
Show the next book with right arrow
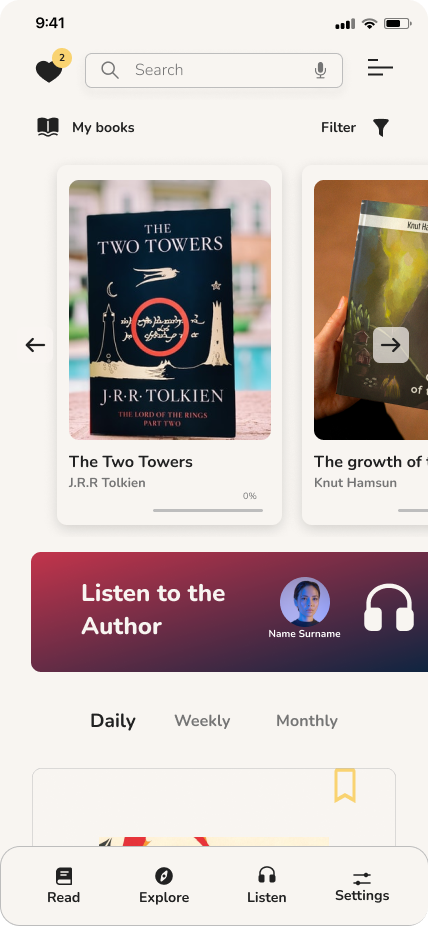pos(391,345)
